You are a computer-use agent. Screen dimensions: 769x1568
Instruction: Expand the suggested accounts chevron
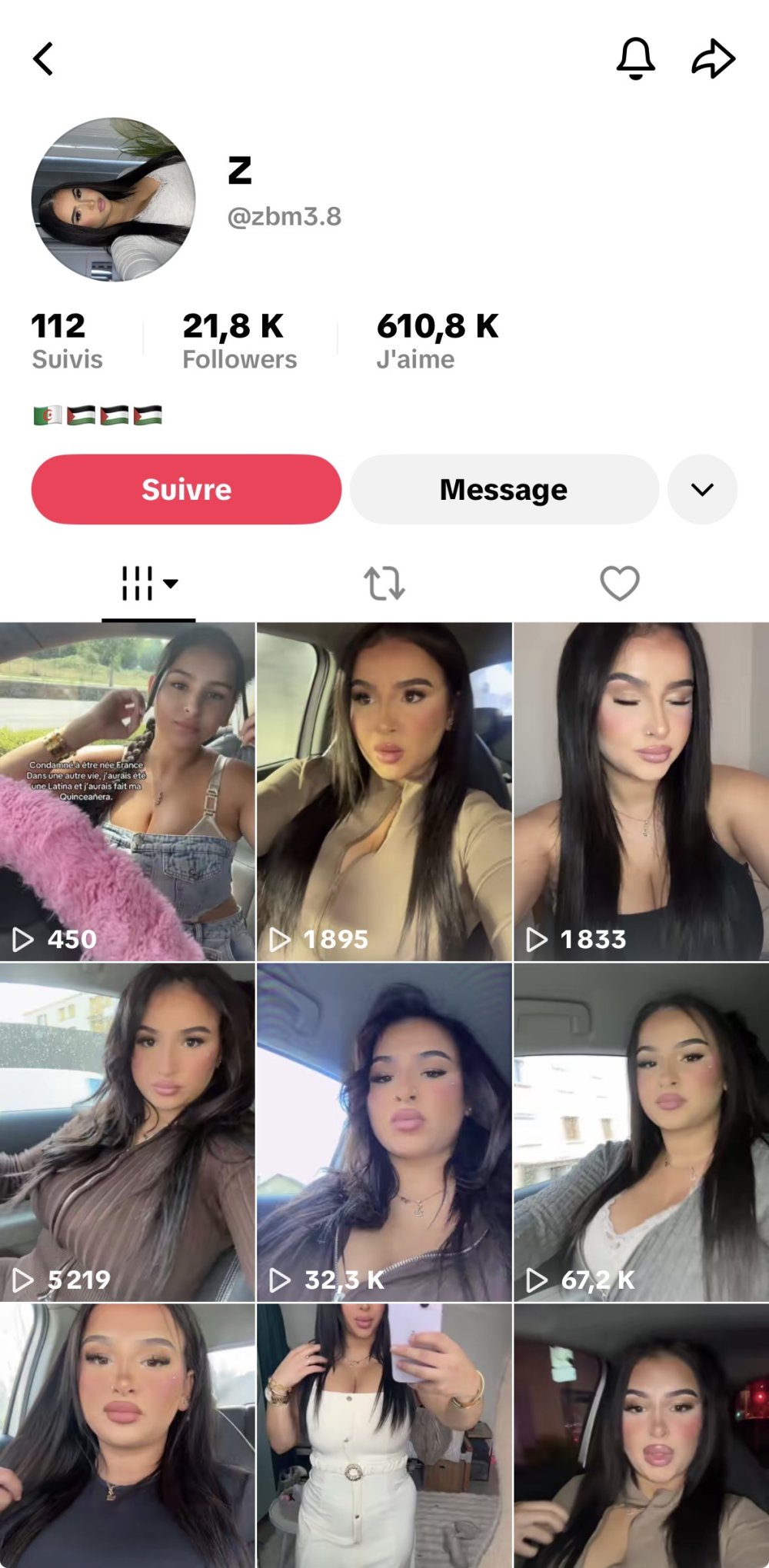click(x=702, y=489)
